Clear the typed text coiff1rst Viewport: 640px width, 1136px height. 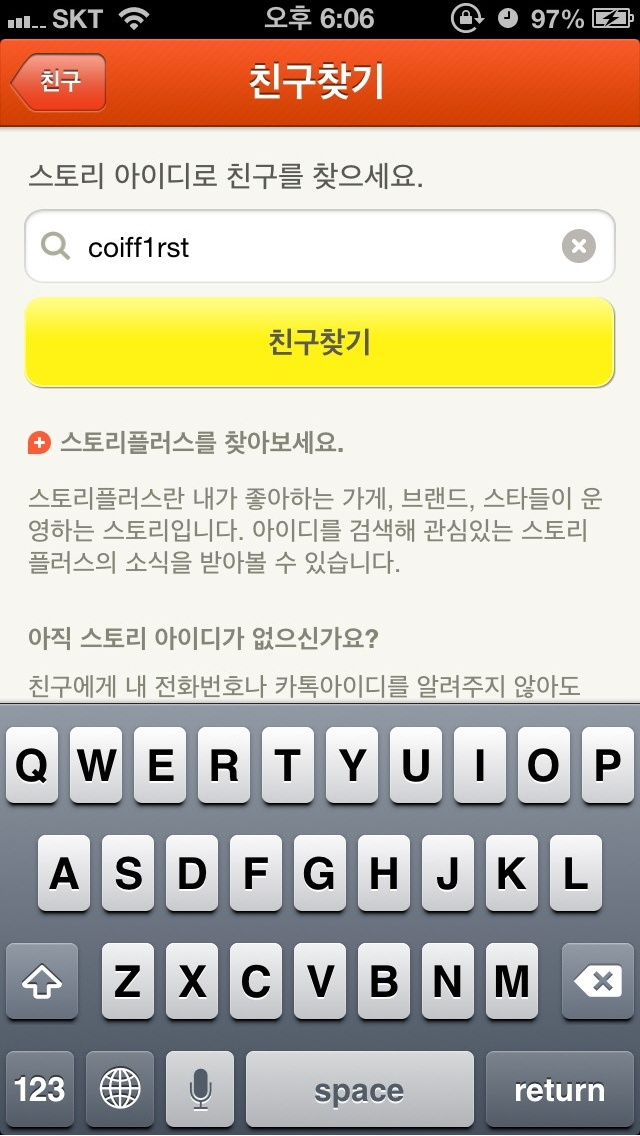coord(578,246)
